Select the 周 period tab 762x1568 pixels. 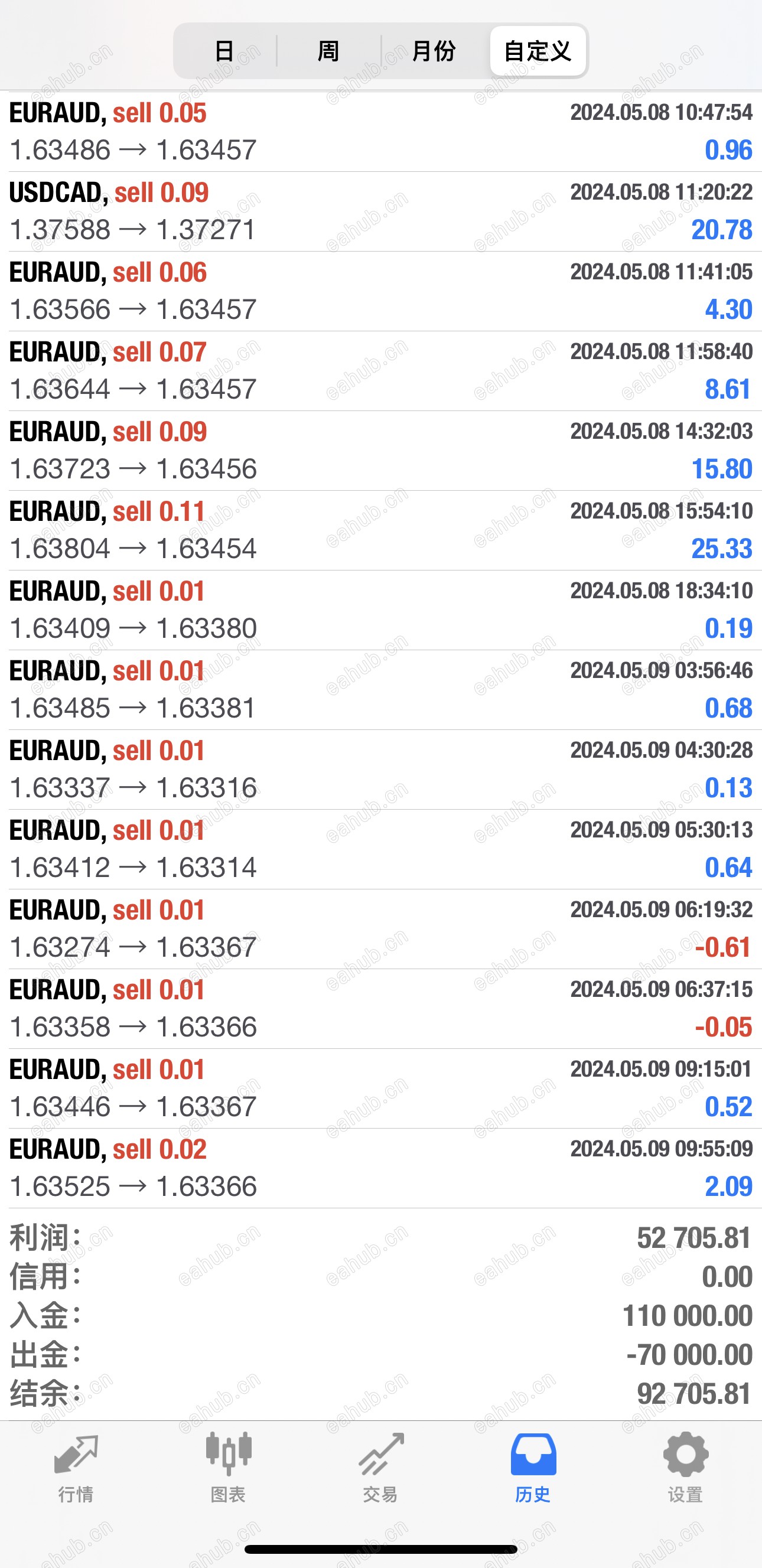tap(328, 51)
